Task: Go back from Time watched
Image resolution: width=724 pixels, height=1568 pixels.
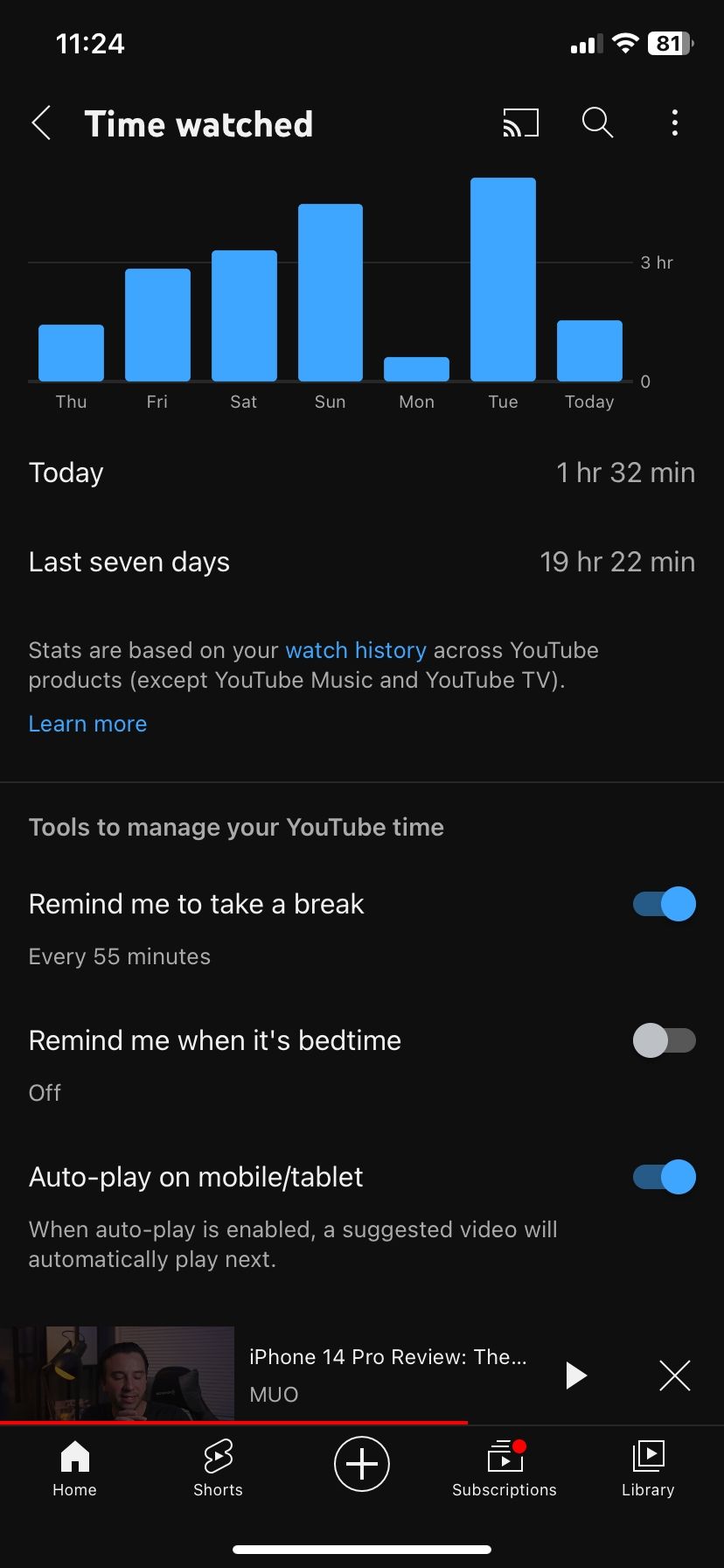Action: pos(41,123)
